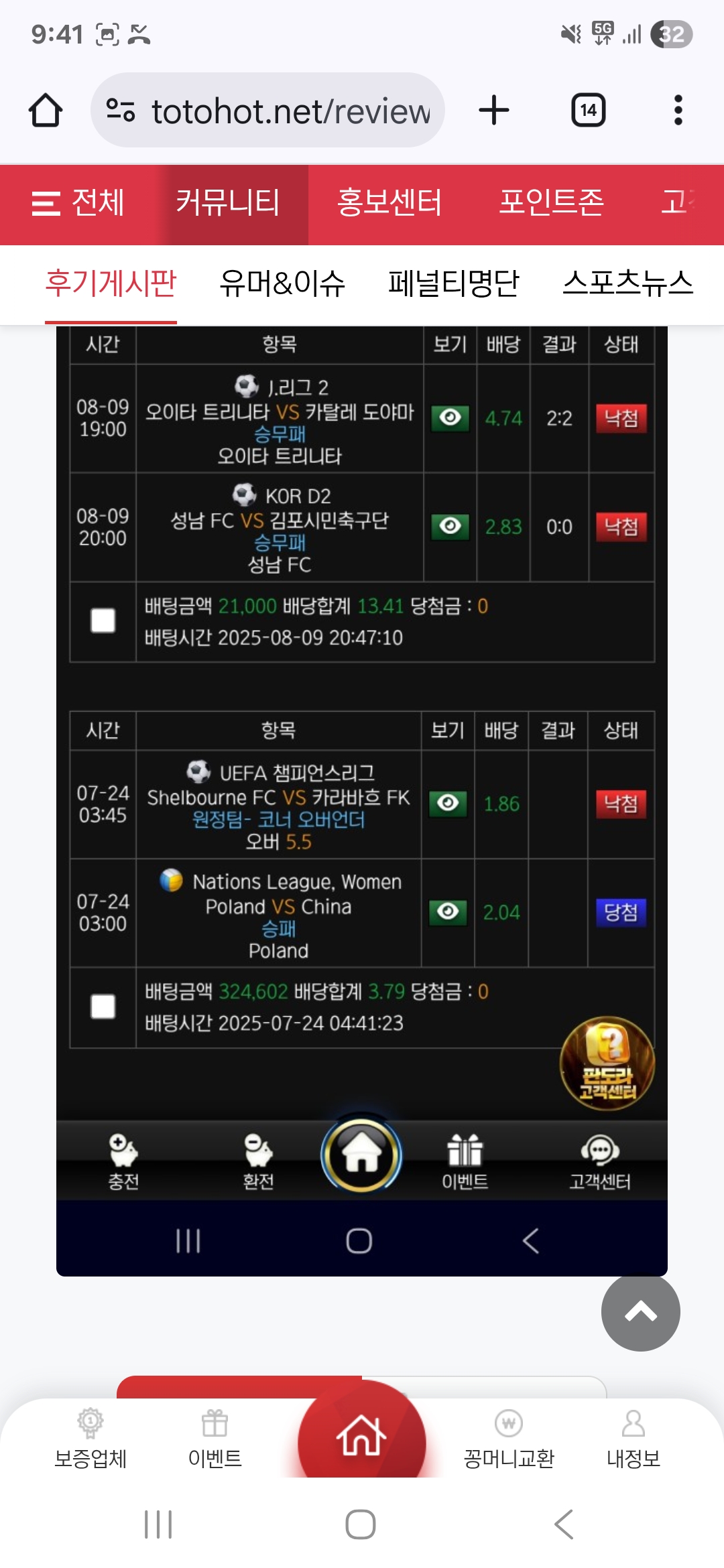Screen dimensions: 724x1568
Task: Select 커뮤니티 in the top menu
Action: pyautogui.click(x=228, y=203)
